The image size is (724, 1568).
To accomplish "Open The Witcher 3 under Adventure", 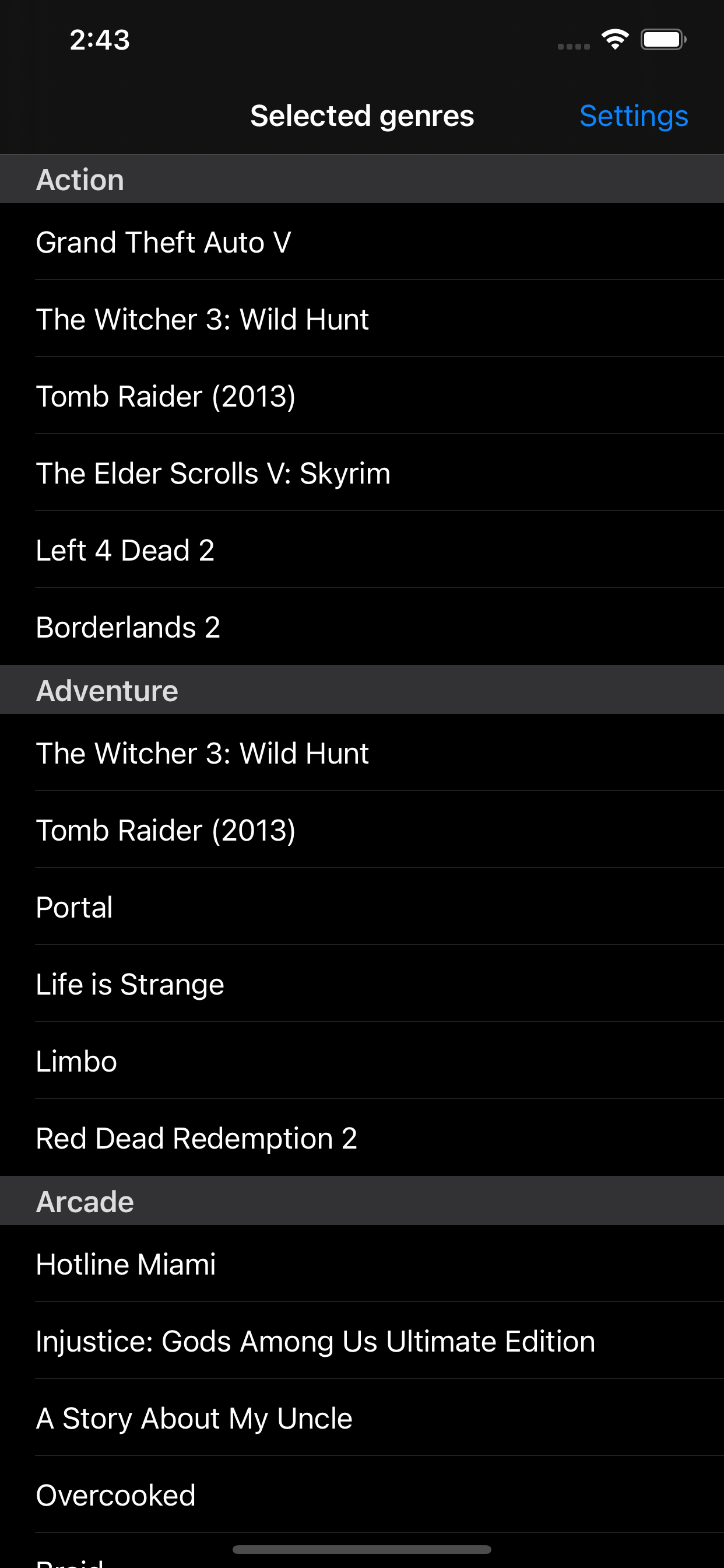I will tap(362, 752).
